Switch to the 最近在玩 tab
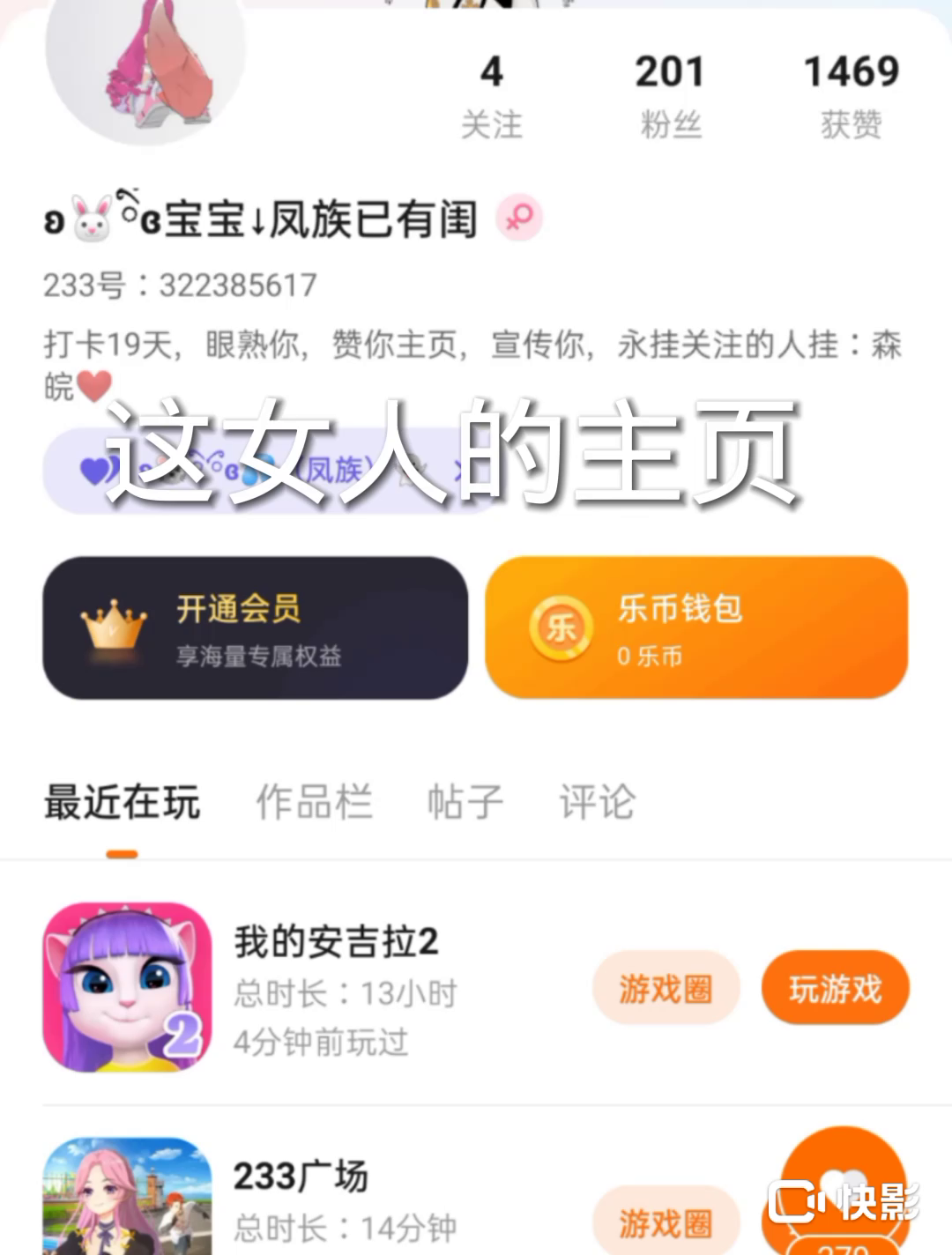The width and height of the screenshot is (952, 1255). [x=122, y=802]
